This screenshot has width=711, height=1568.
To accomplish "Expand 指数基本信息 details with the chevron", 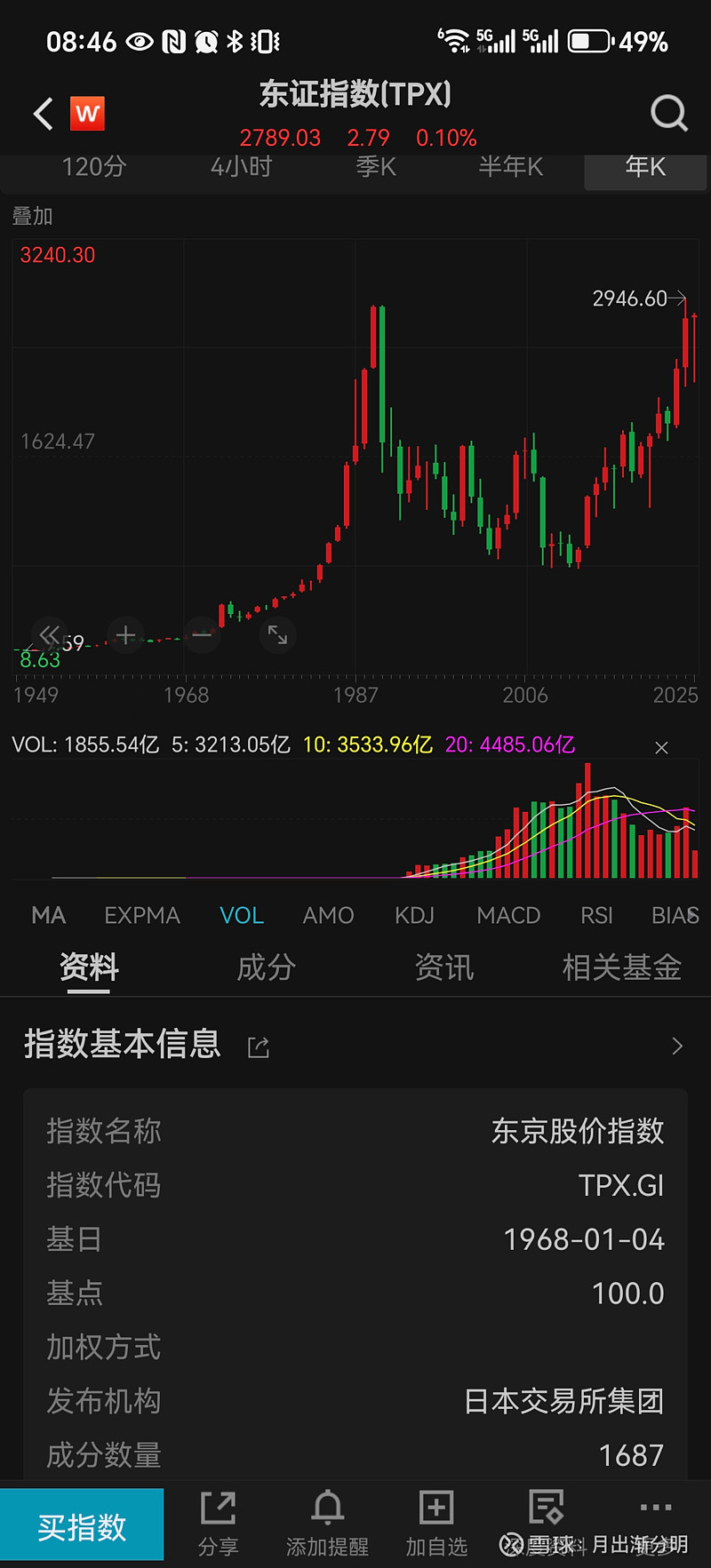I will [677, 1046].
